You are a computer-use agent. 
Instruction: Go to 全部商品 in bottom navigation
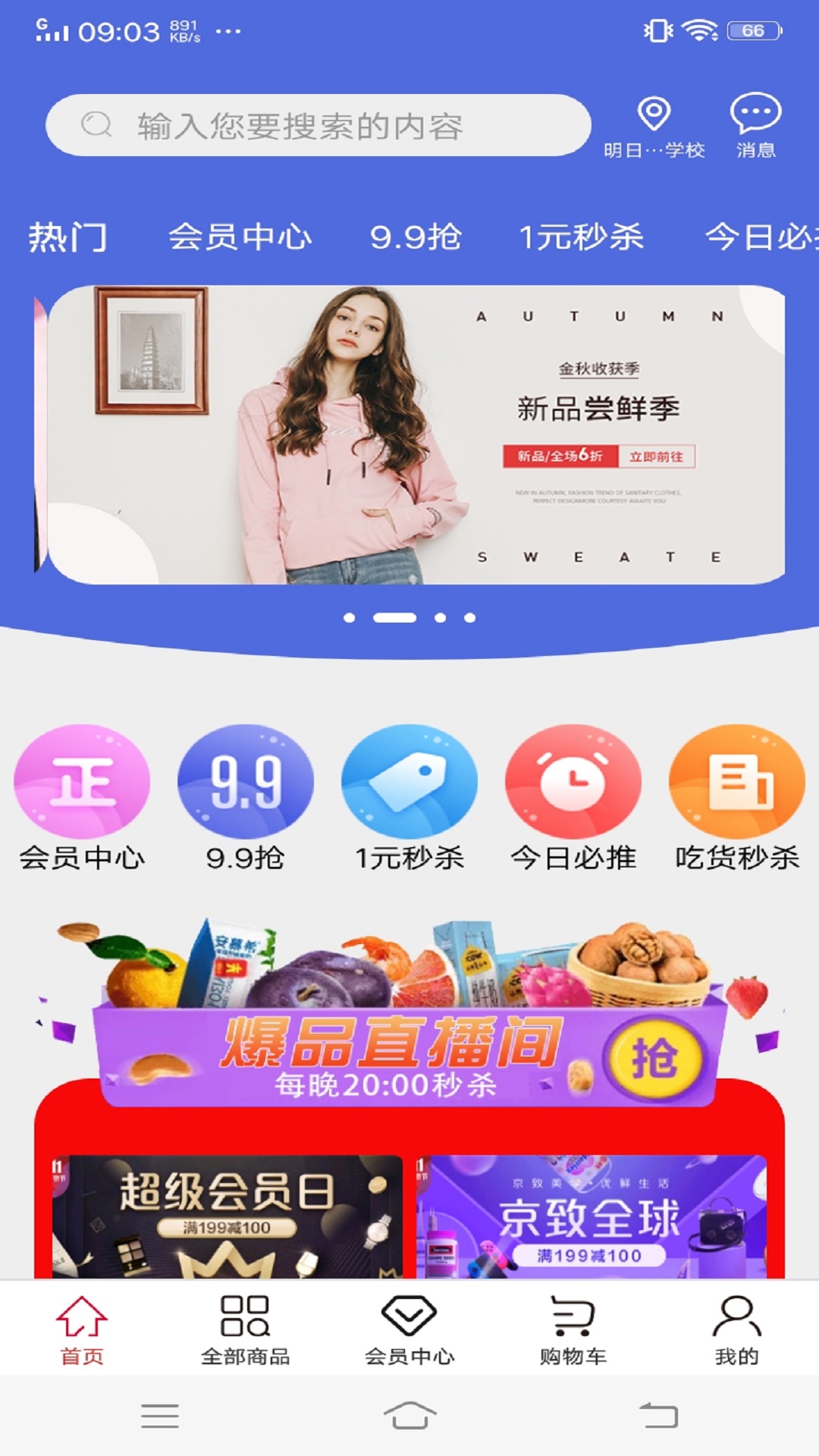246,1330
